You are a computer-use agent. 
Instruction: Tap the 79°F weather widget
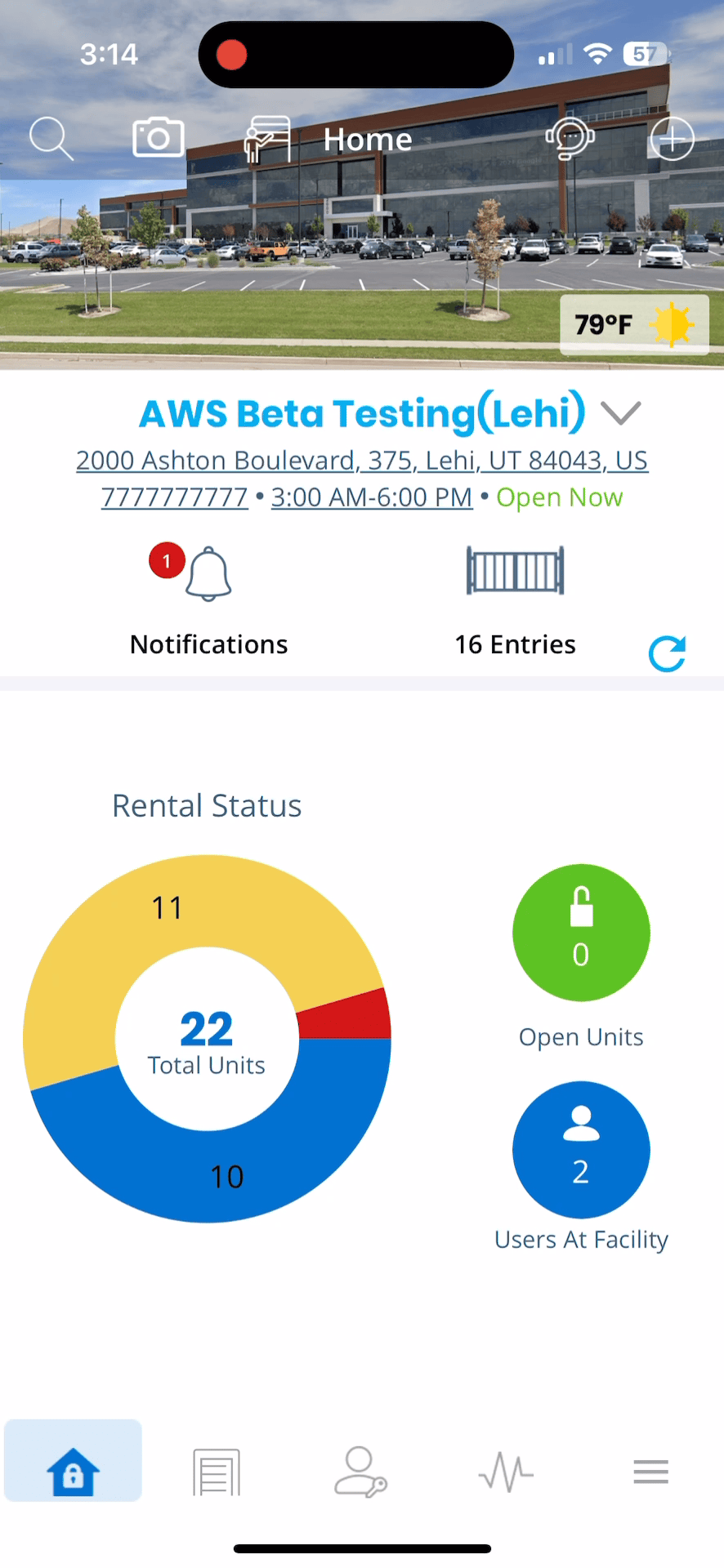point(634,325)
